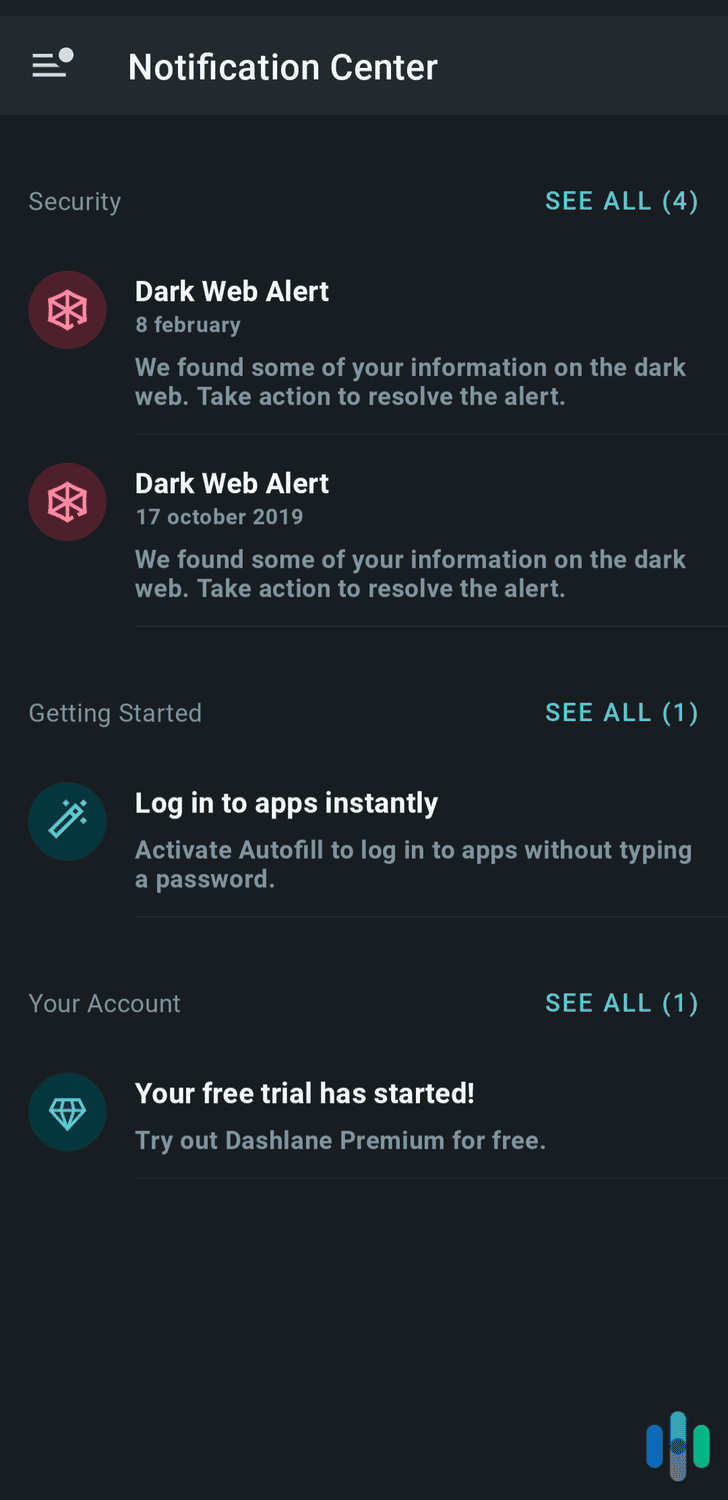Open the navigation menu with notification dot
The width and height of the screenshot is (728, 1500).
tap(50, 64)
